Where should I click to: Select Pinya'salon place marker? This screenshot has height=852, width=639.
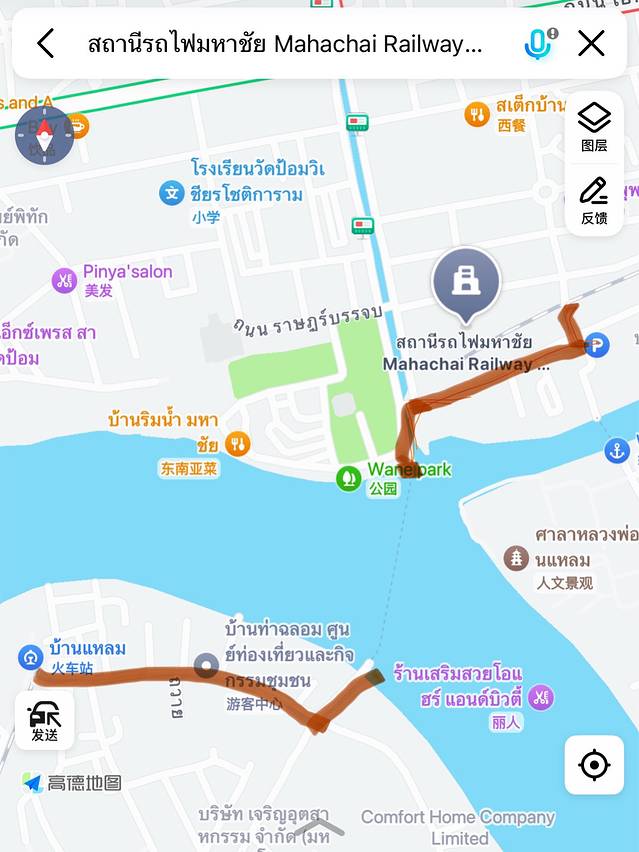point(64,281)
